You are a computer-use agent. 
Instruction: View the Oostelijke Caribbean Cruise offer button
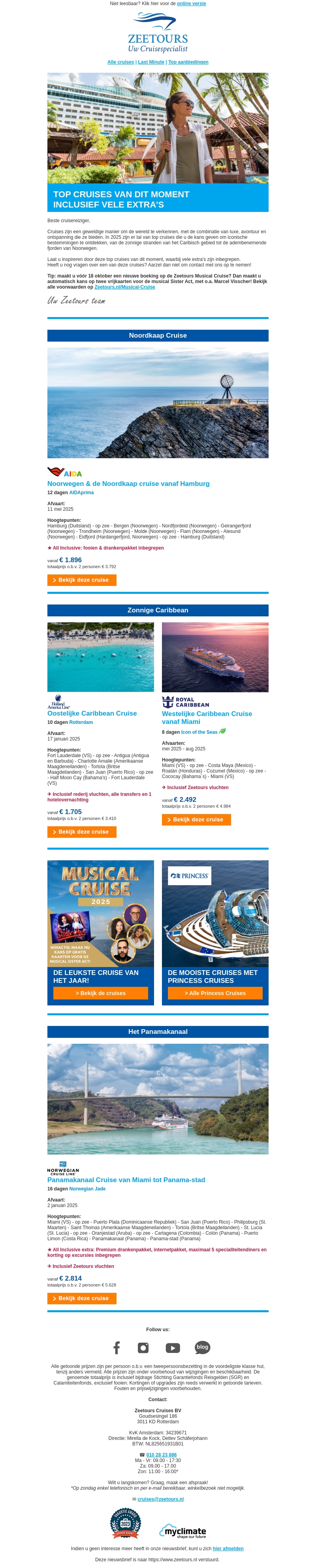coord(81,831)
